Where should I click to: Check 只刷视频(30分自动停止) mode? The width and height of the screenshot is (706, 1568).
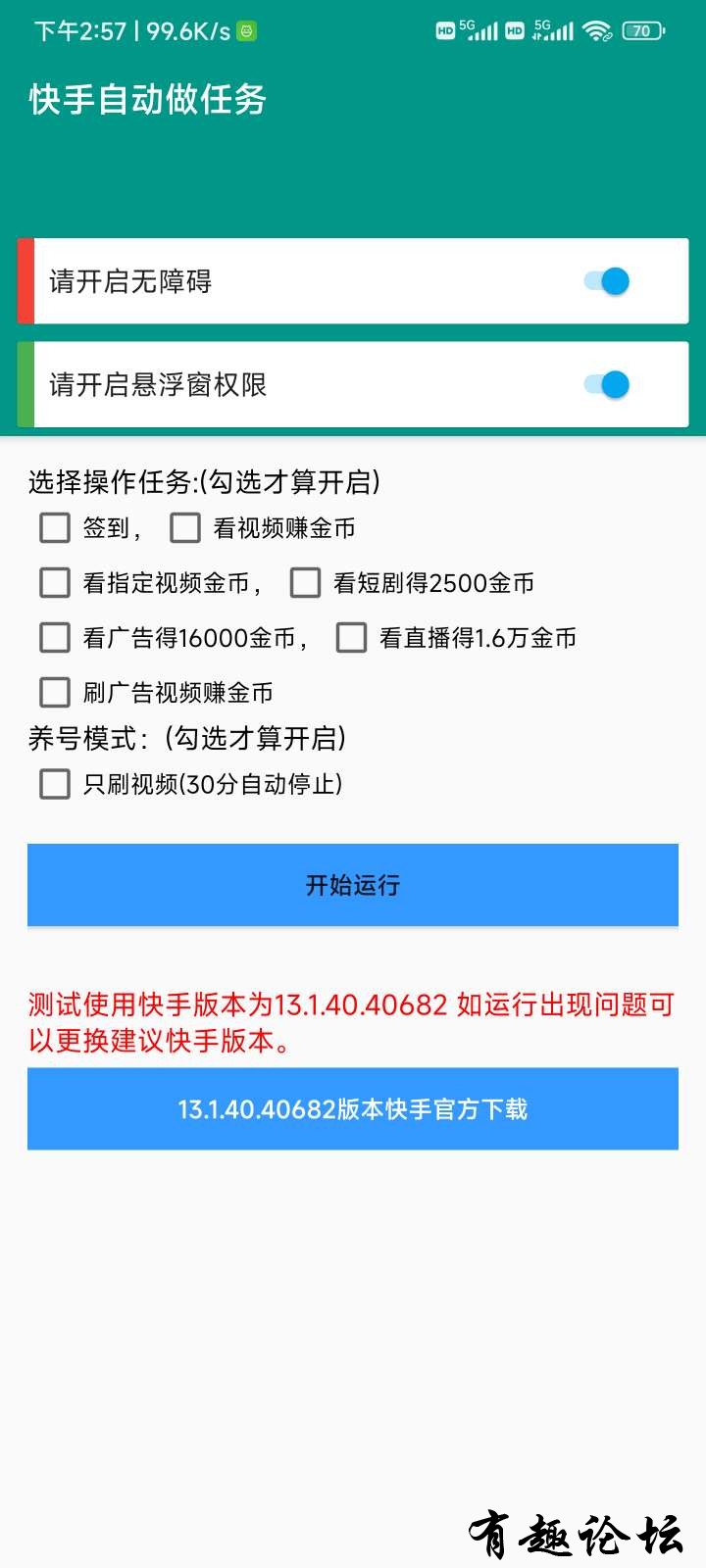click(55, 784)
